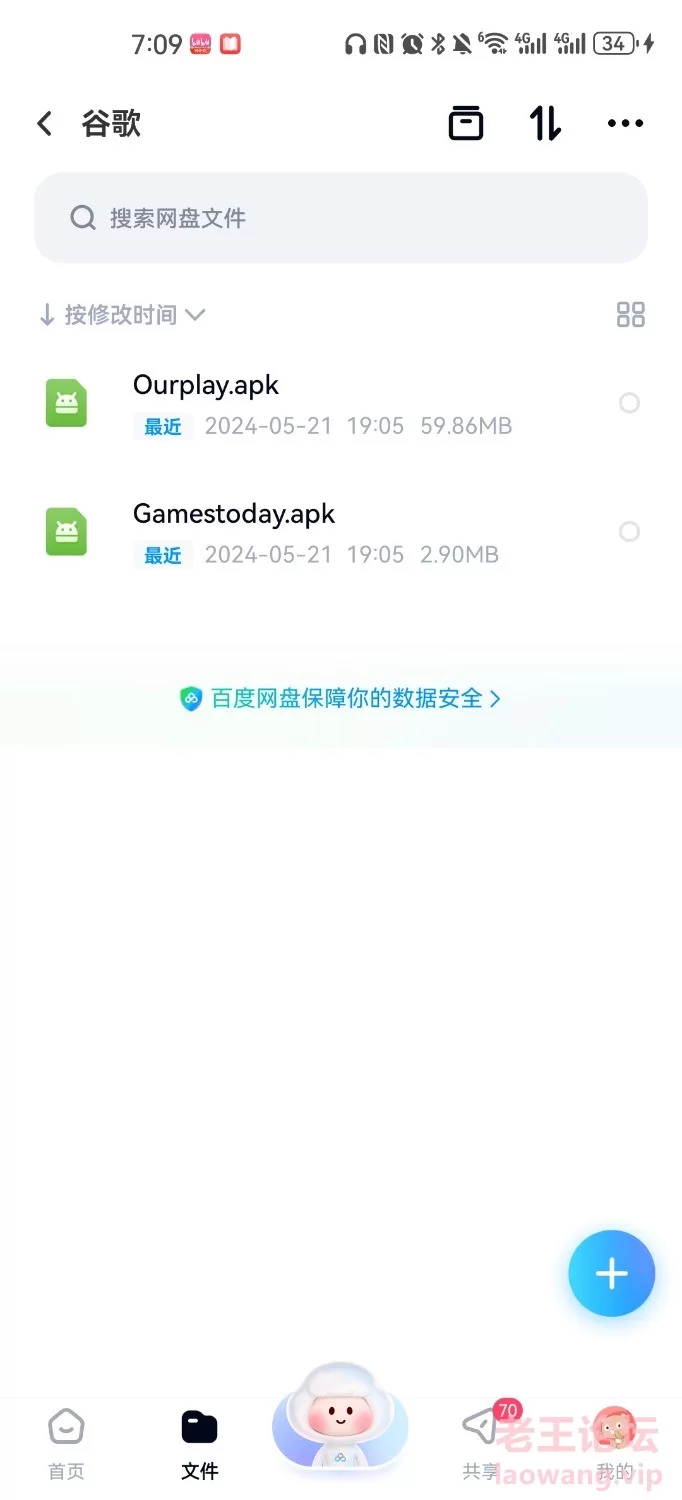Go back from the 谷歌 folder
This screenshot has width=682, height=1500.
(44, 124)
